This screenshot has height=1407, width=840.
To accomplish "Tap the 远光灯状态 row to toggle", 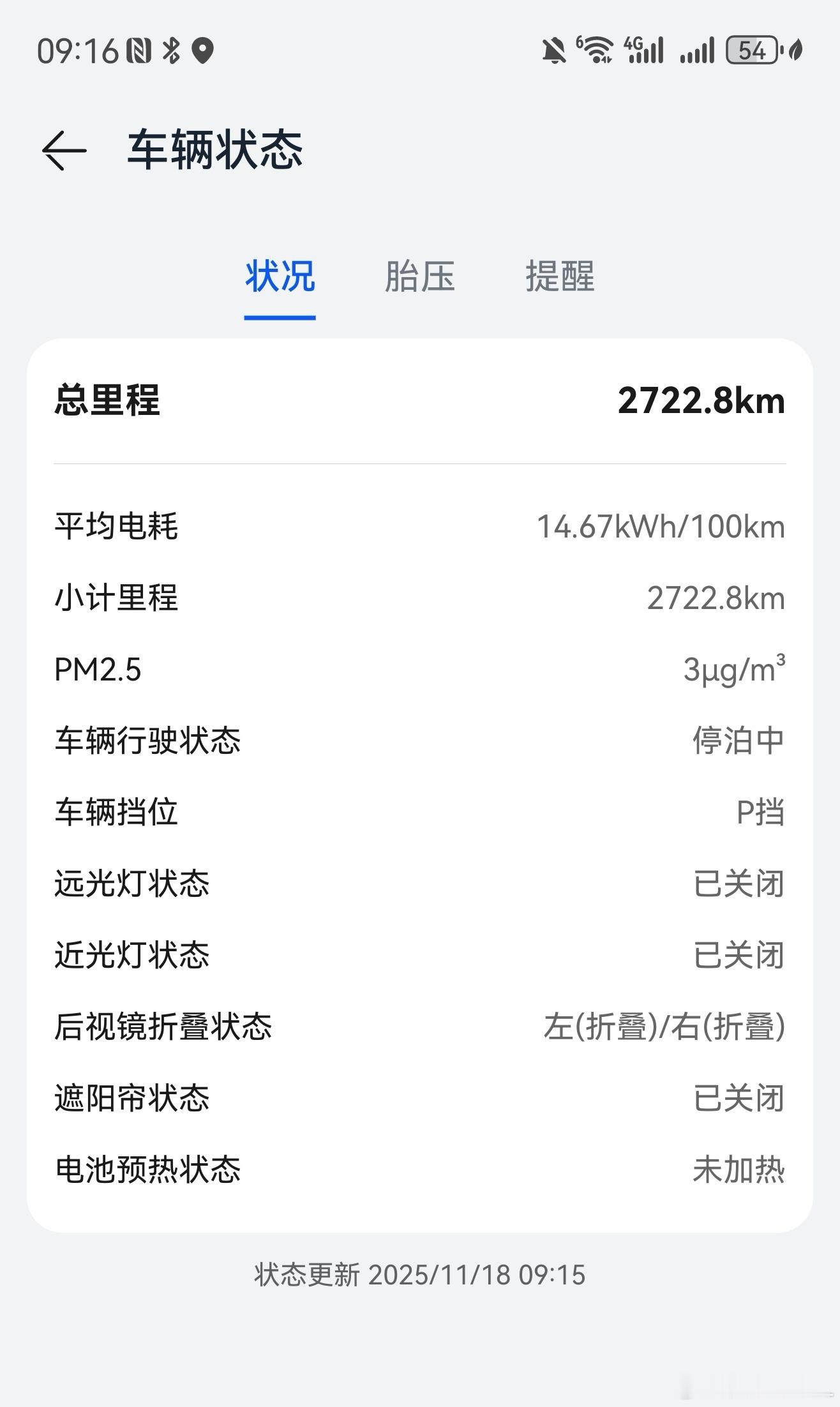I will point(420,883).
